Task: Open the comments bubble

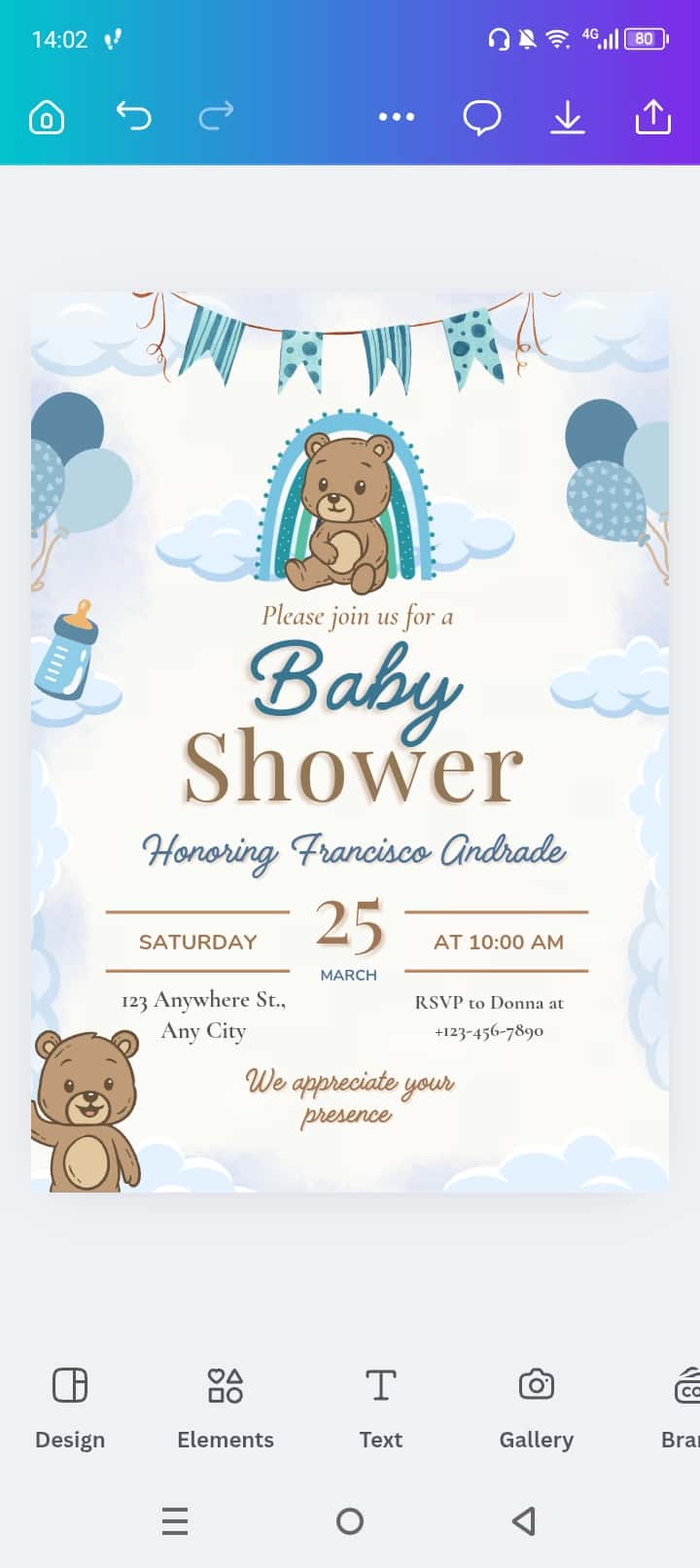Action: tap(482, 118)
